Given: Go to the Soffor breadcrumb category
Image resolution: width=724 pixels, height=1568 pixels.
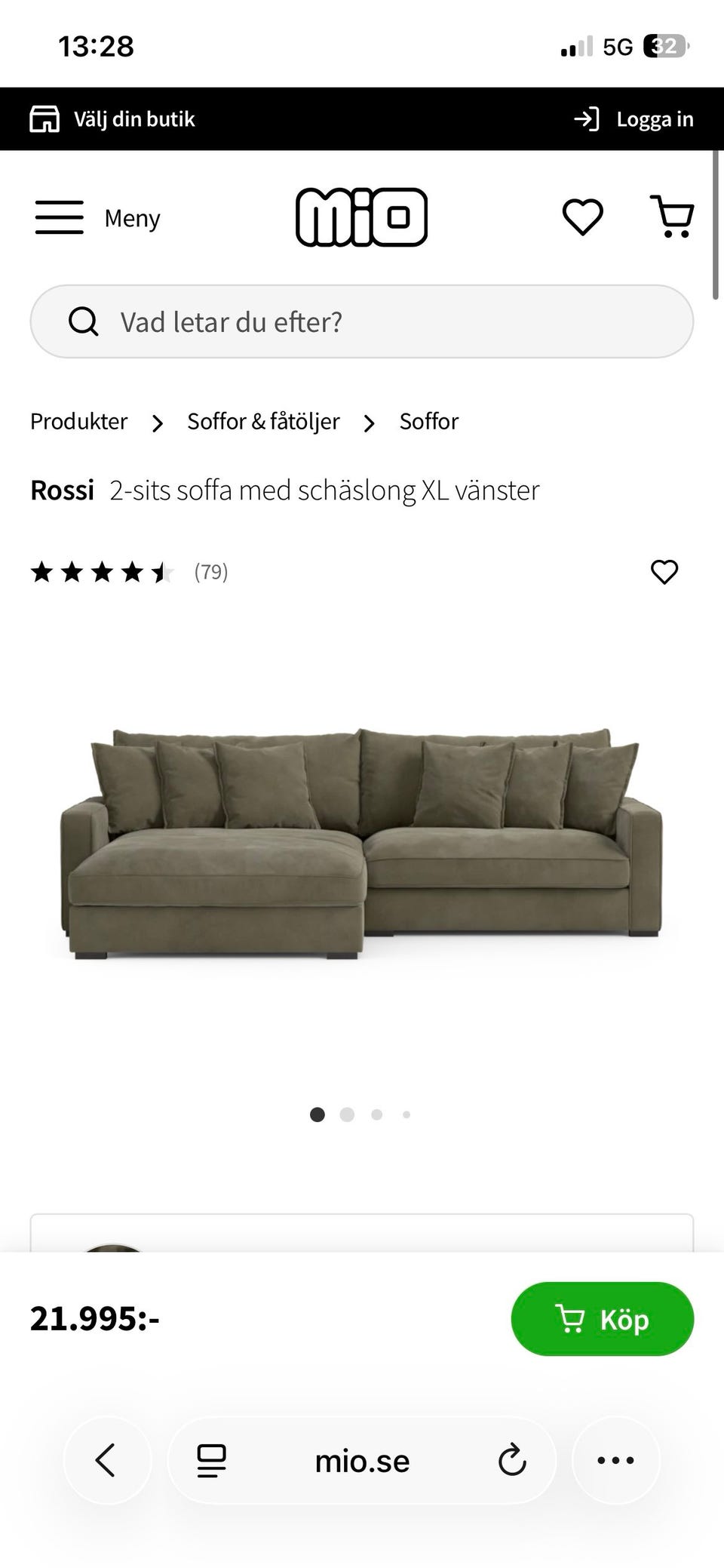Looking at the screenshot, I should 428,421.
